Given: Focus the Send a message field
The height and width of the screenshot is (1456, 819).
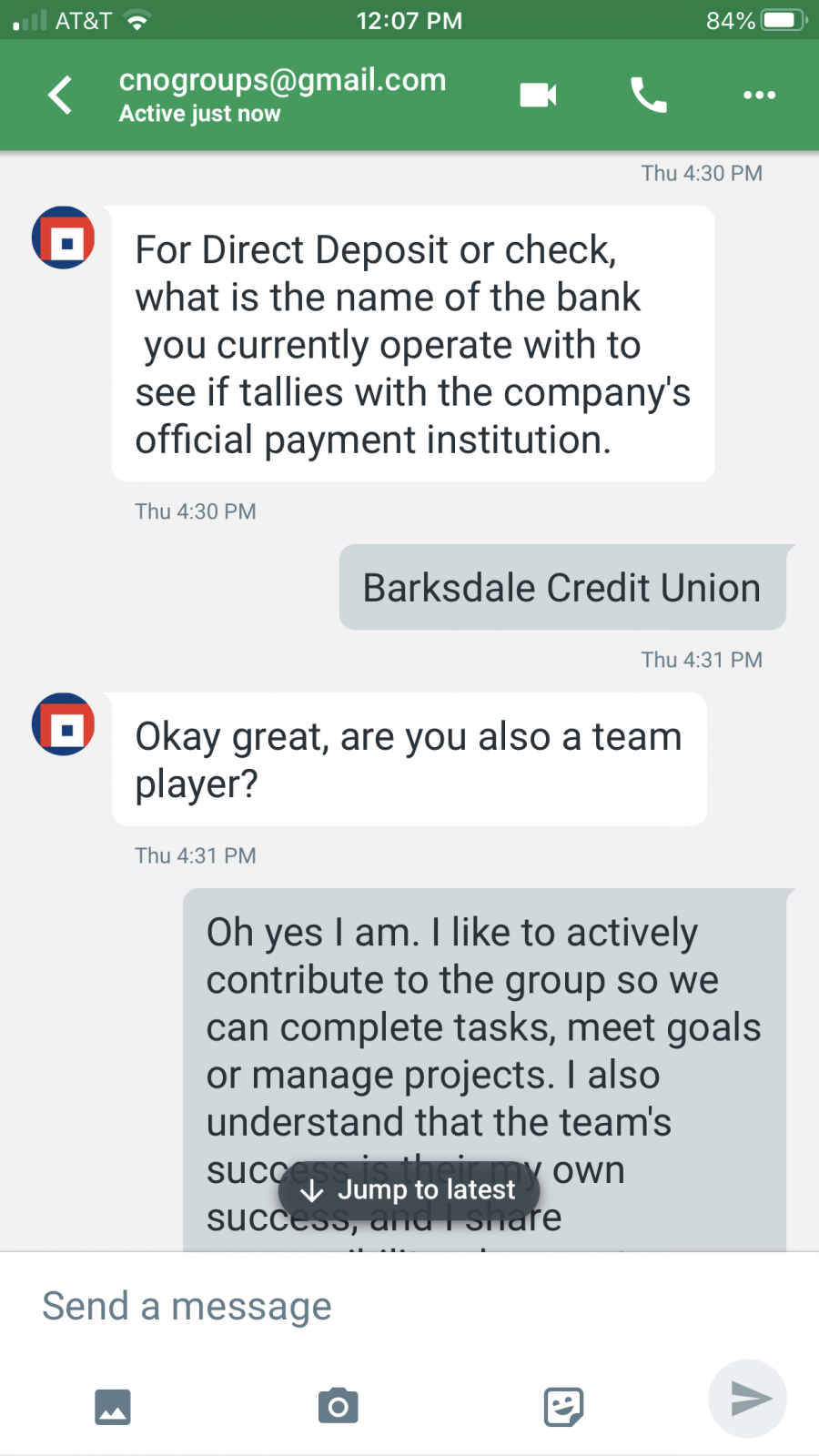Looking at the screenshot, I should coord(364,1306).
